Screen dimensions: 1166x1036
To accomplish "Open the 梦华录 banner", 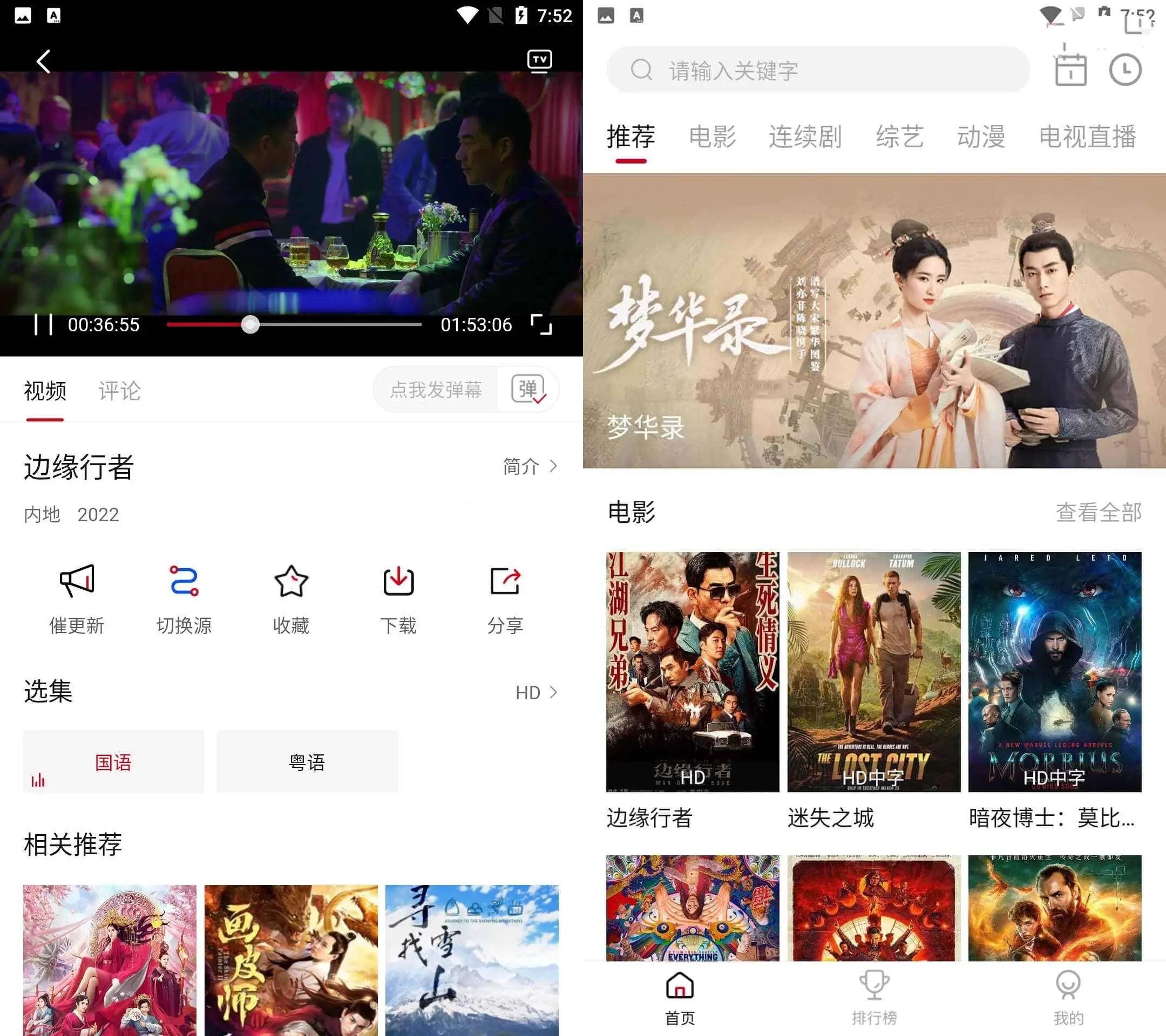I will 874,321.
